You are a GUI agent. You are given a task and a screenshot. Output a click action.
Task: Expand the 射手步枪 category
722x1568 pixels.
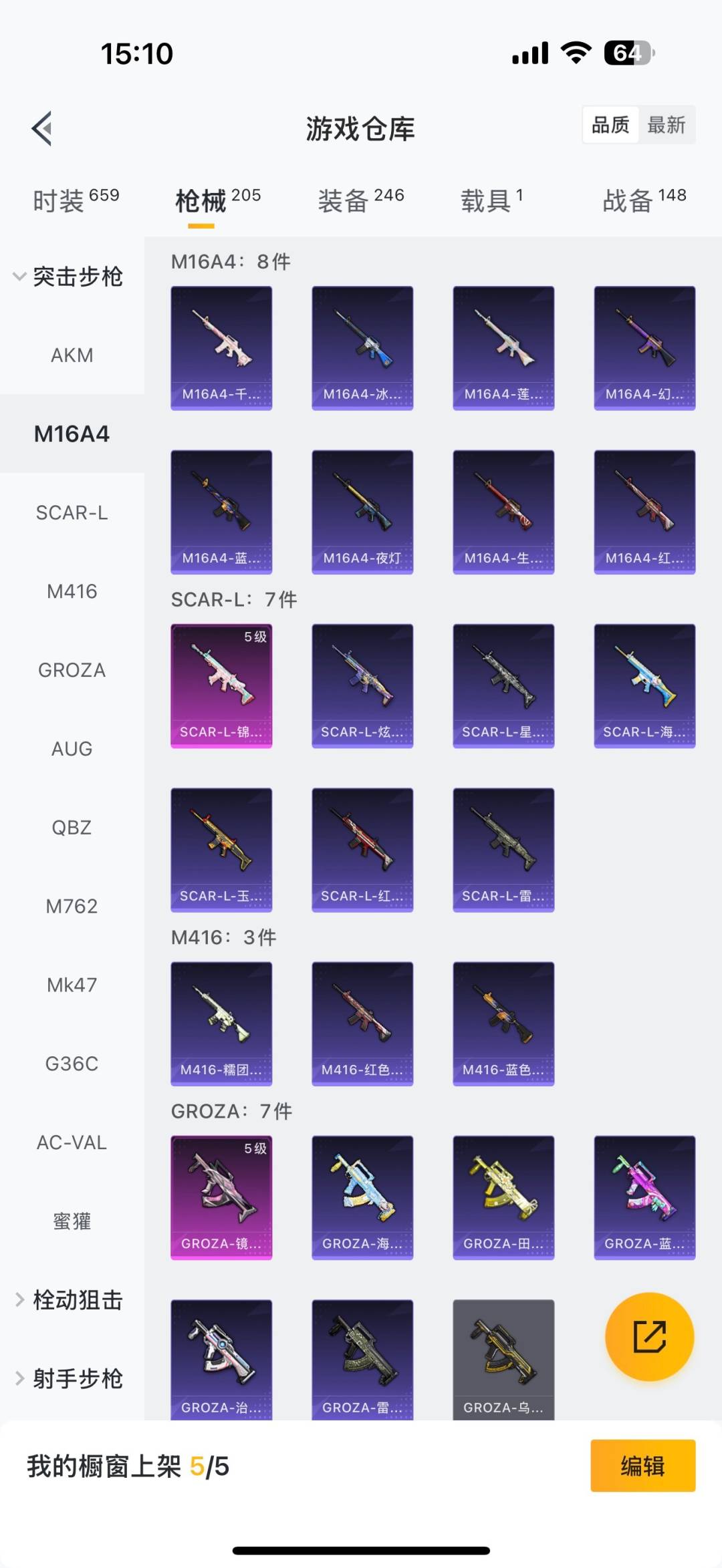(70, 1378)
